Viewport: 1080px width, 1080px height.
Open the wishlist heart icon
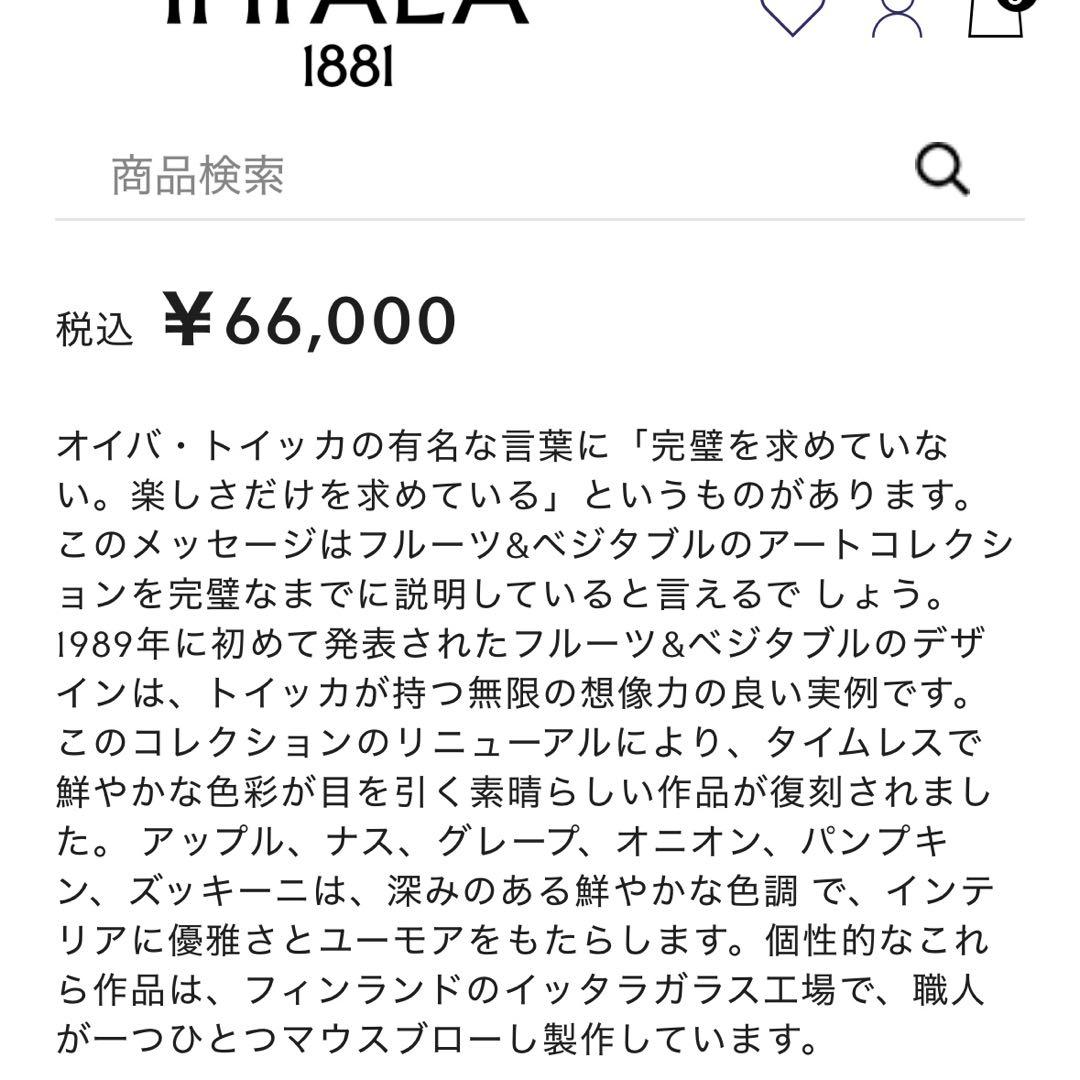(792, 14)
